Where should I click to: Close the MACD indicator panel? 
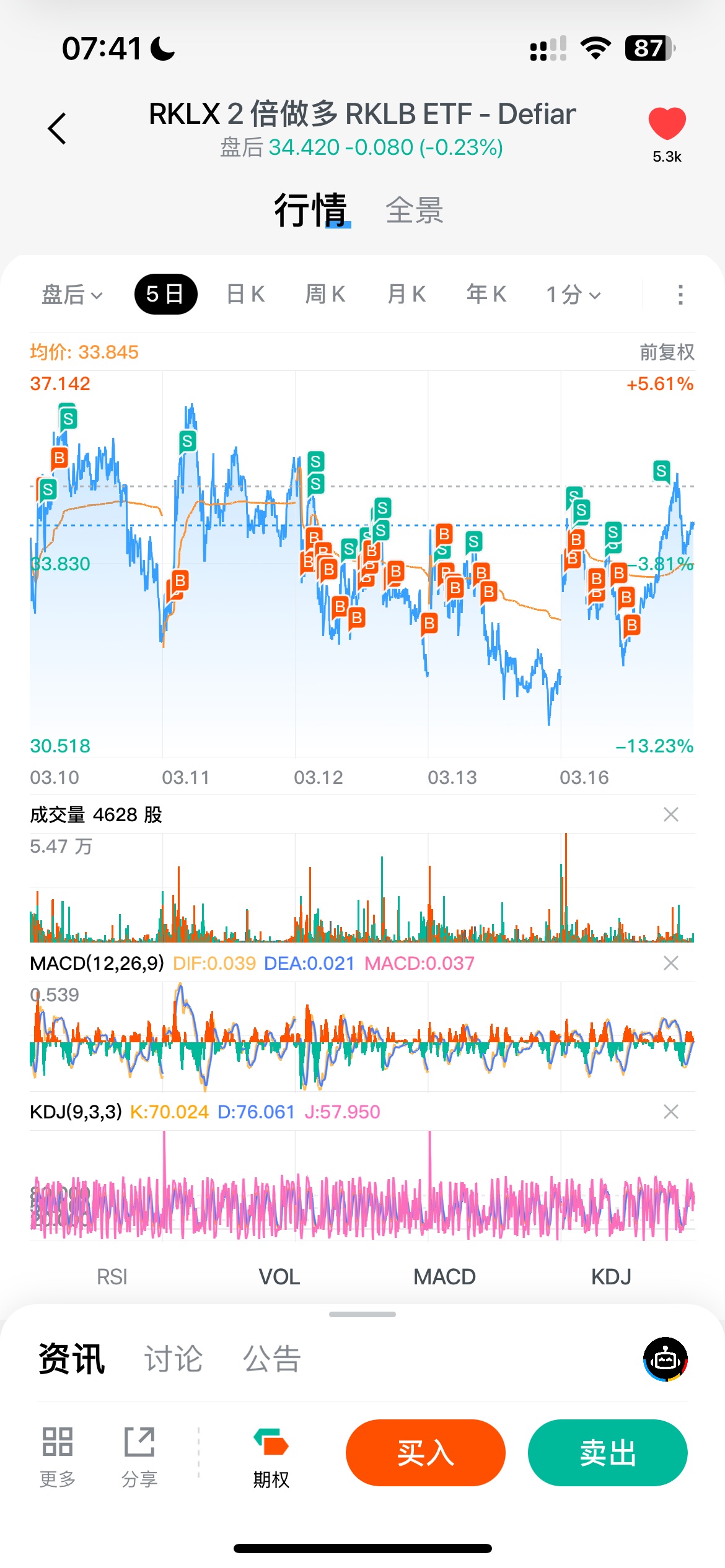click(x=670, y=964)
